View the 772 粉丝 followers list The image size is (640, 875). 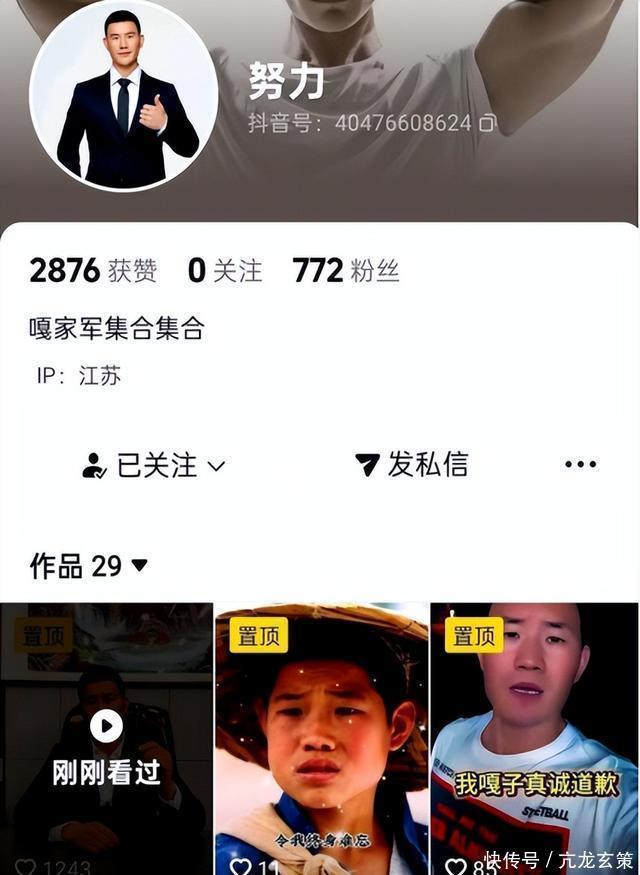point(345,270)
